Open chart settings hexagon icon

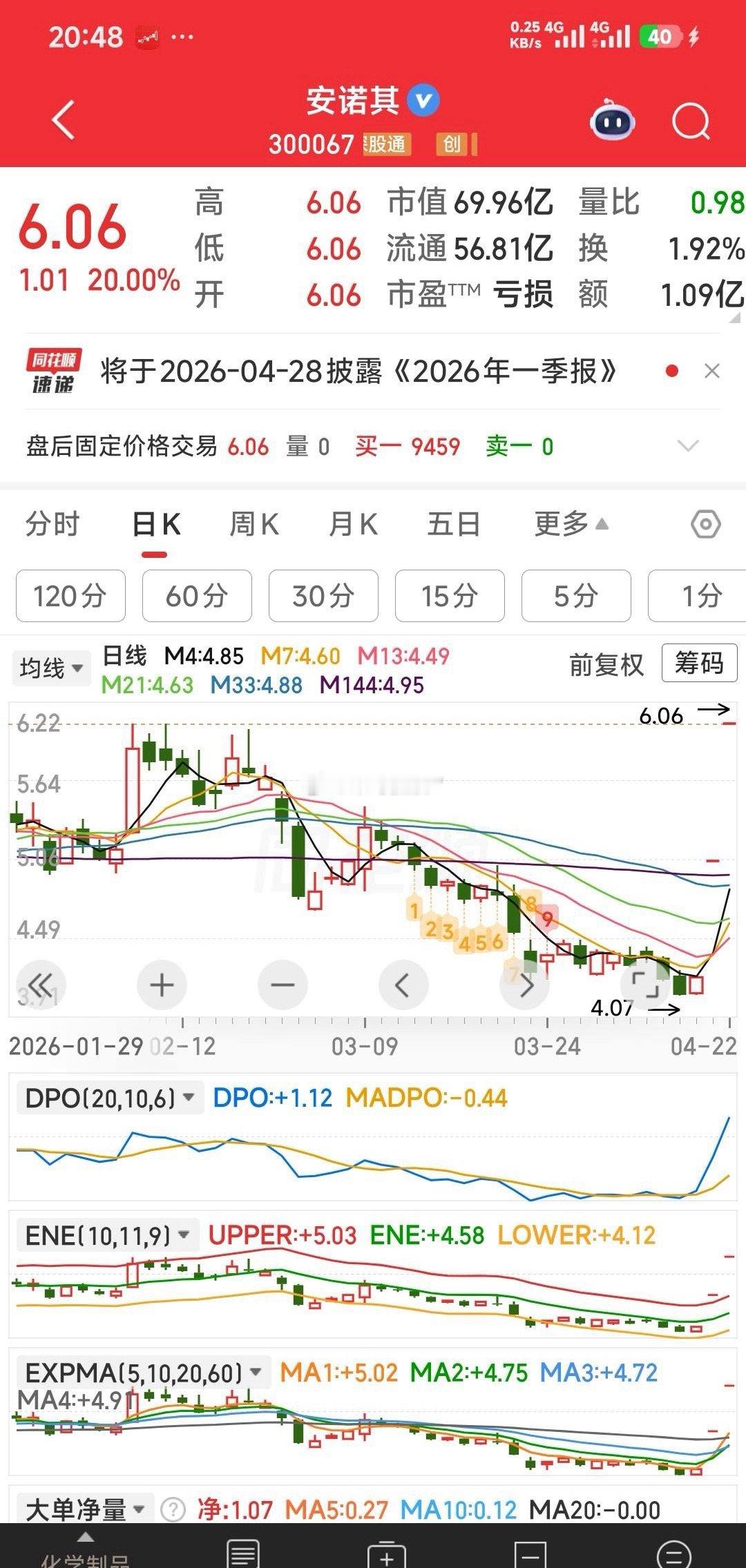click(705, 525)
